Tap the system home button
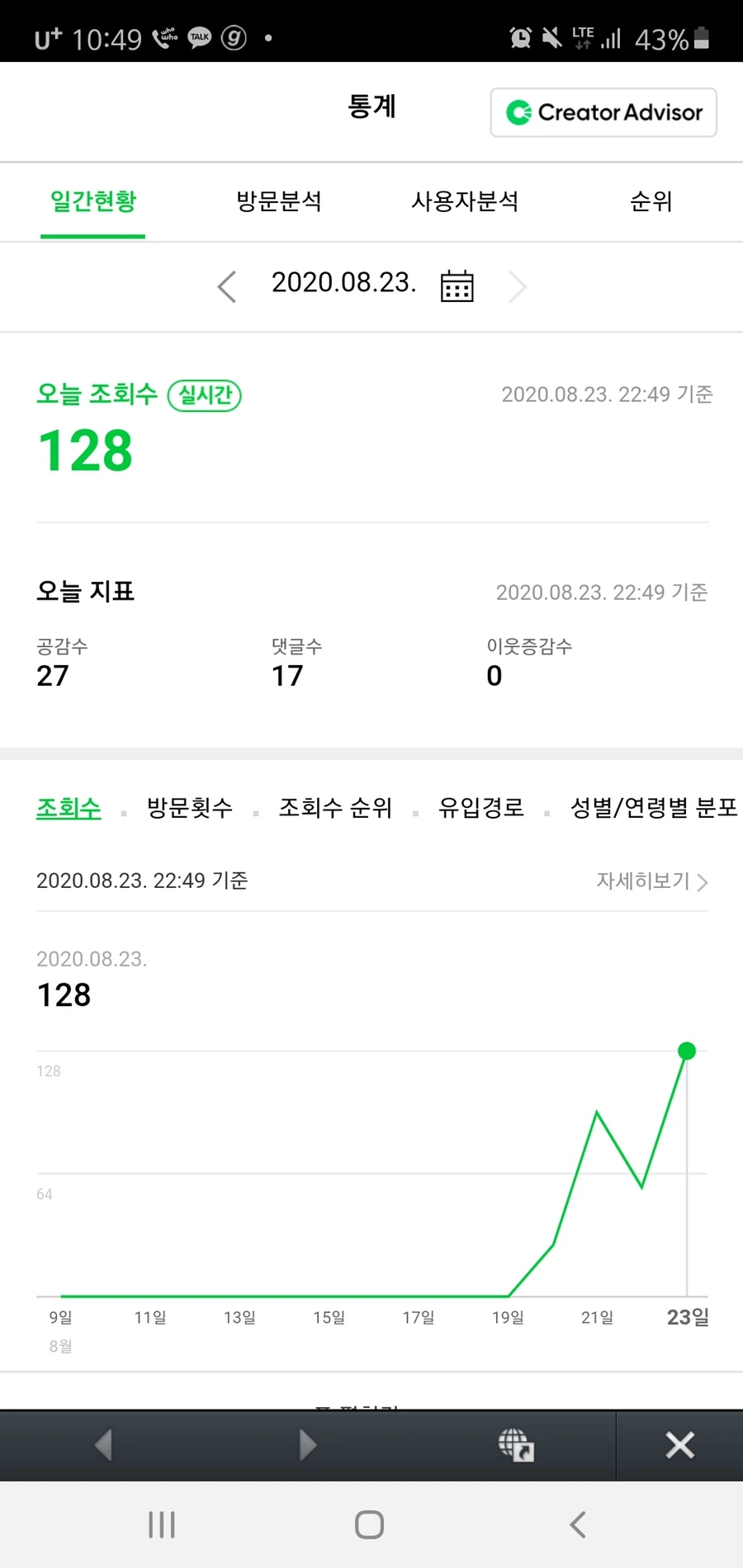 tap(369, 1524)
